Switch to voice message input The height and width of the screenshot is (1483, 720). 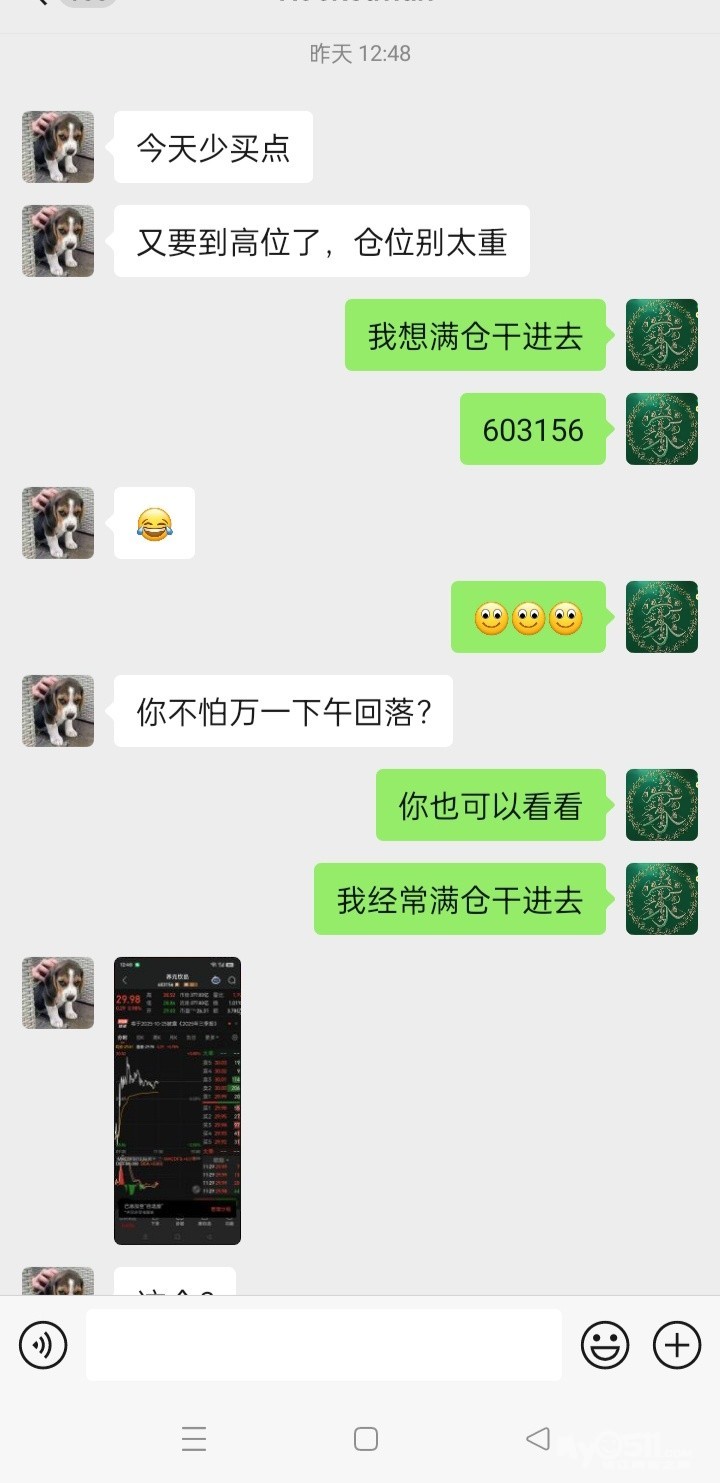point(43,1345)
